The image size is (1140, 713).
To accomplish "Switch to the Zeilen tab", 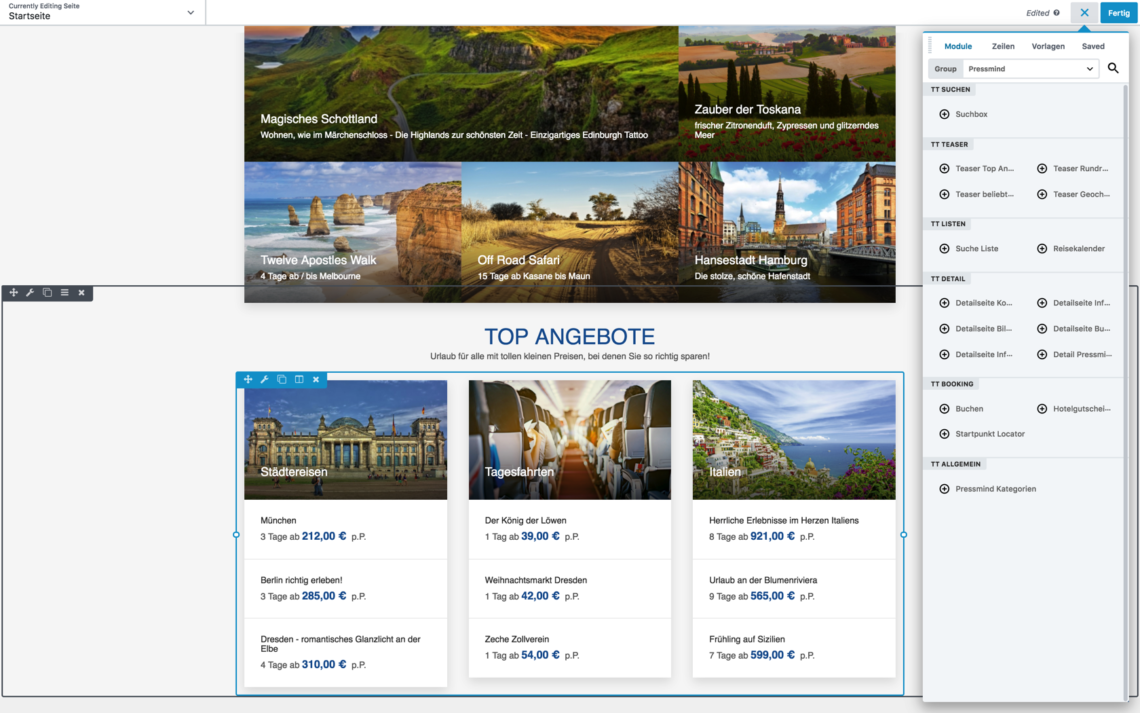I will click(x=1003, y=46).
